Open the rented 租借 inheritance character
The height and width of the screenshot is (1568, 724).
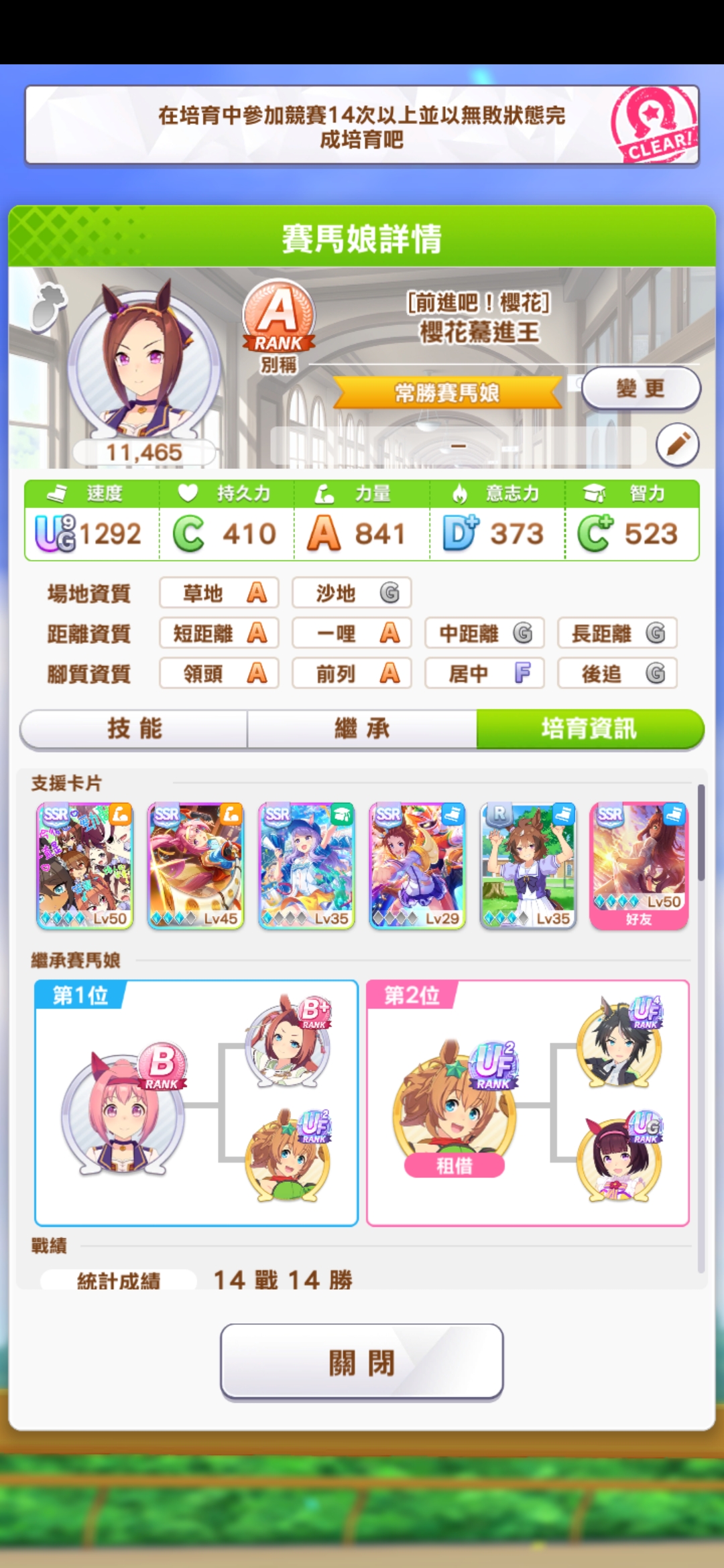tap(455, 1106)
